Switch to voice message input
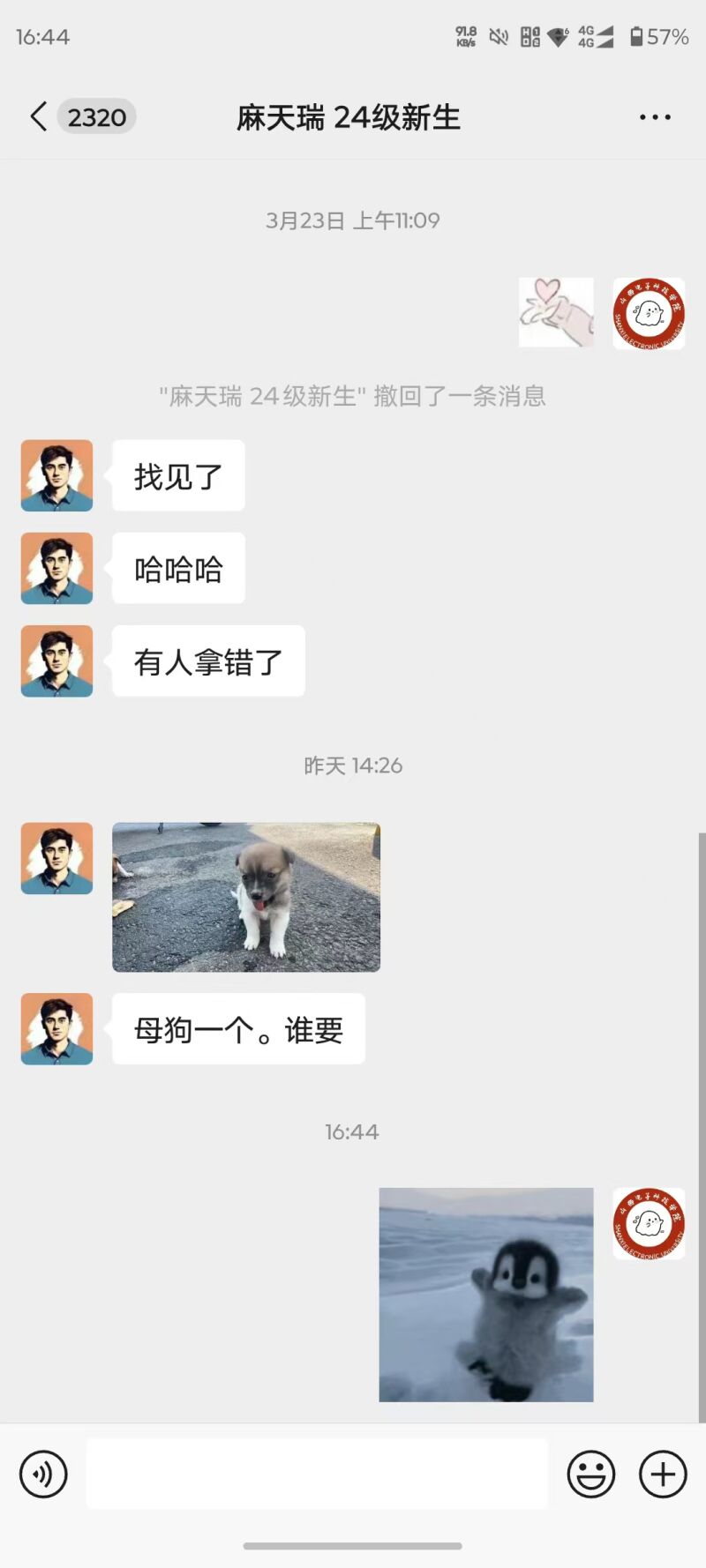The width and height of the screenshot is (706, 1568). (43, 1474)
